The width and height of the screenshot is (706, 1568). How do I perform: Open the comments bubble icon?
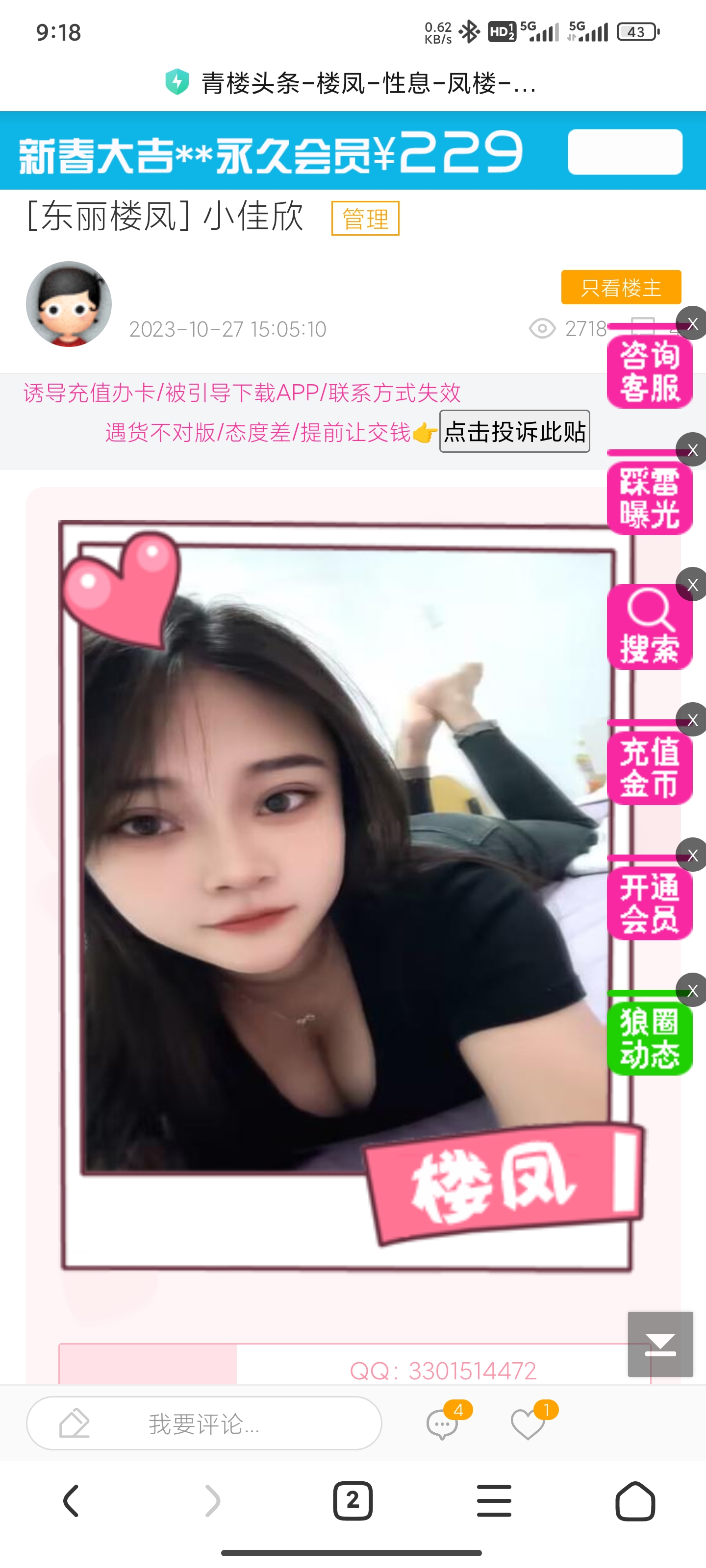[443, 1424]
